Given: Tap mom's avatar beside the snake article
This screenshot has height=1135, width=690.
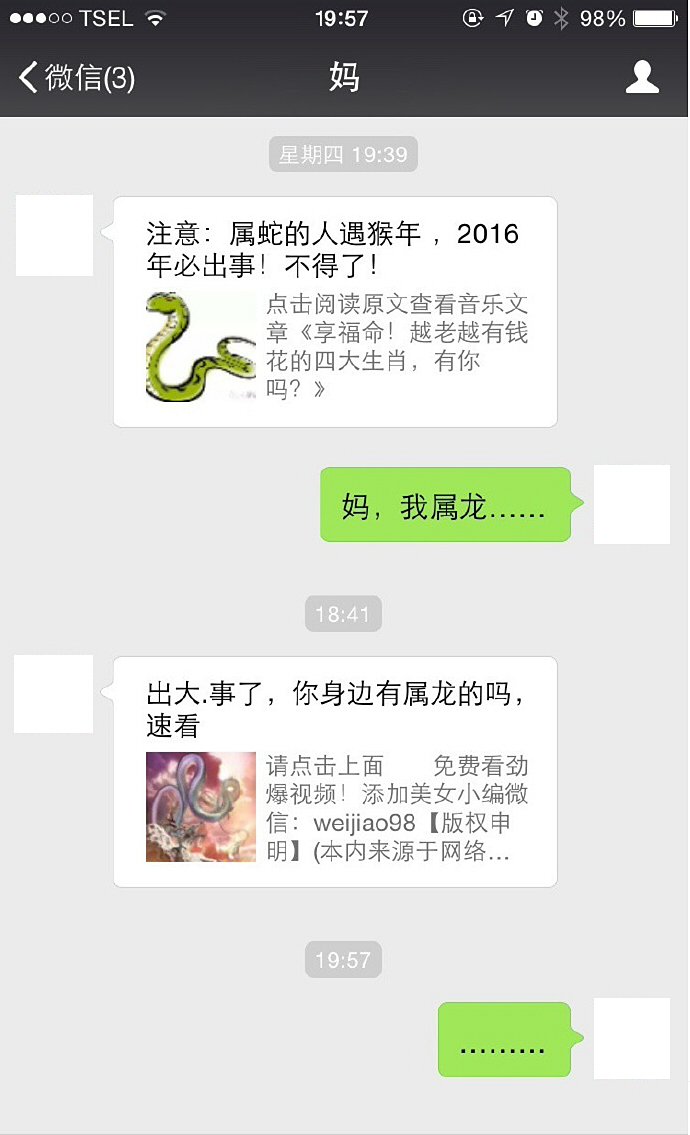Looking at the screenshot, I should coord(54,236).
